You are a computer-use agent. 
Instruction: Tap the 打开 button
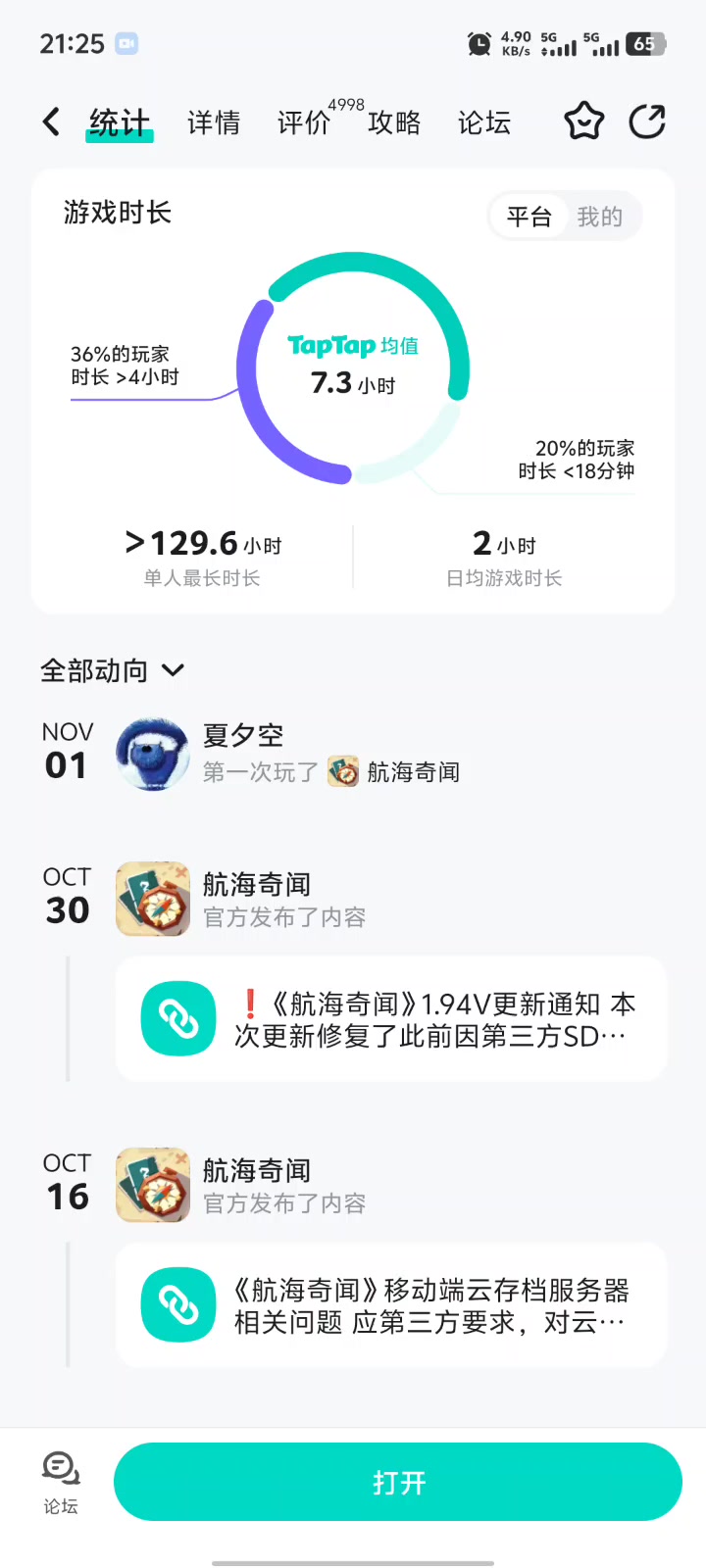click(397, 1482)
